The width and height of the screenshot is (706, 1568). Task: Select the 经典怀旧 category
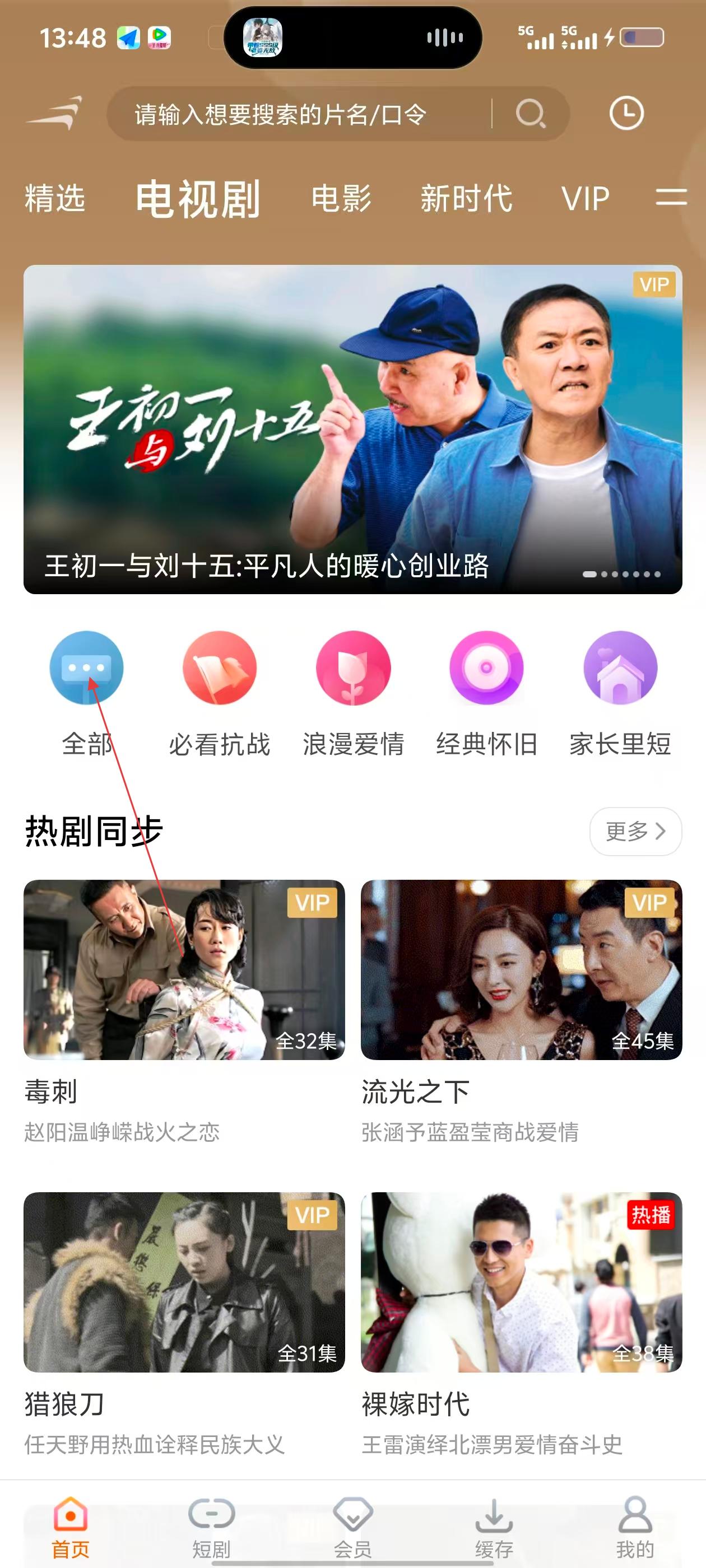[486, 694]
